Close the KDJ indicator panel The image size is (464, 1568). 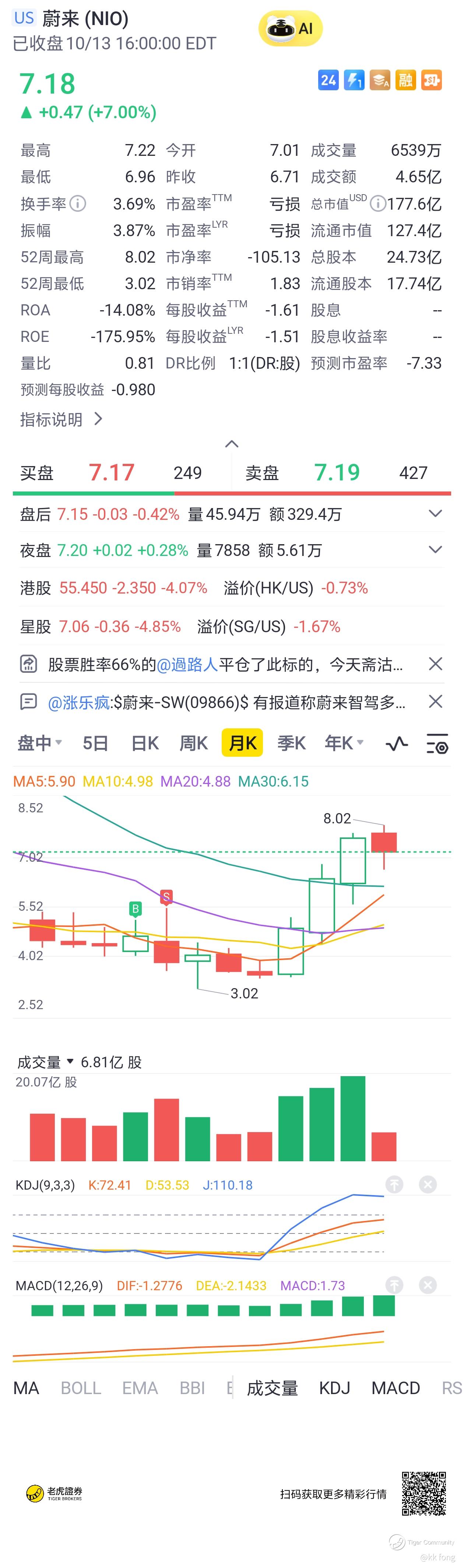428,1184
